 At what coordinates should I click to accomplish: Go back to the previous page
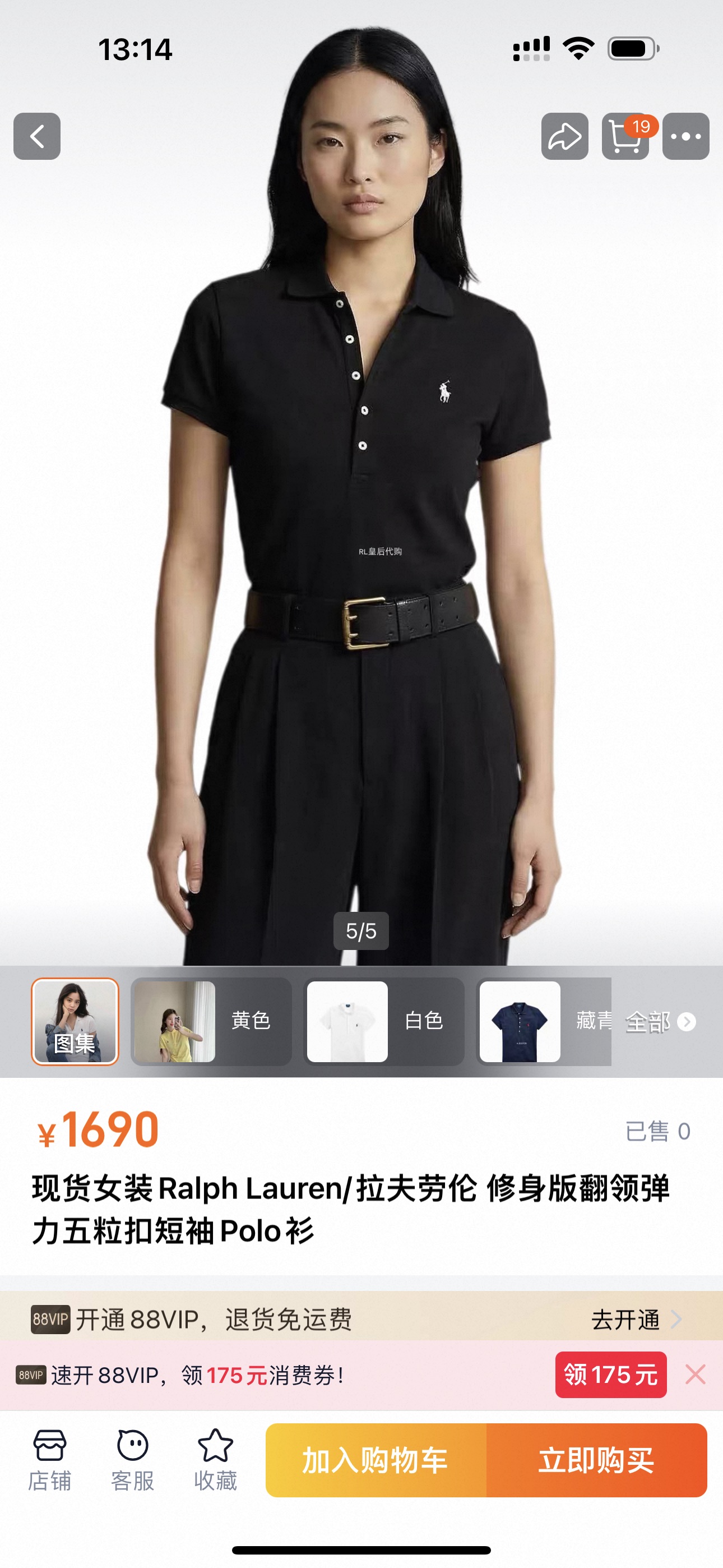coord(36,136)
